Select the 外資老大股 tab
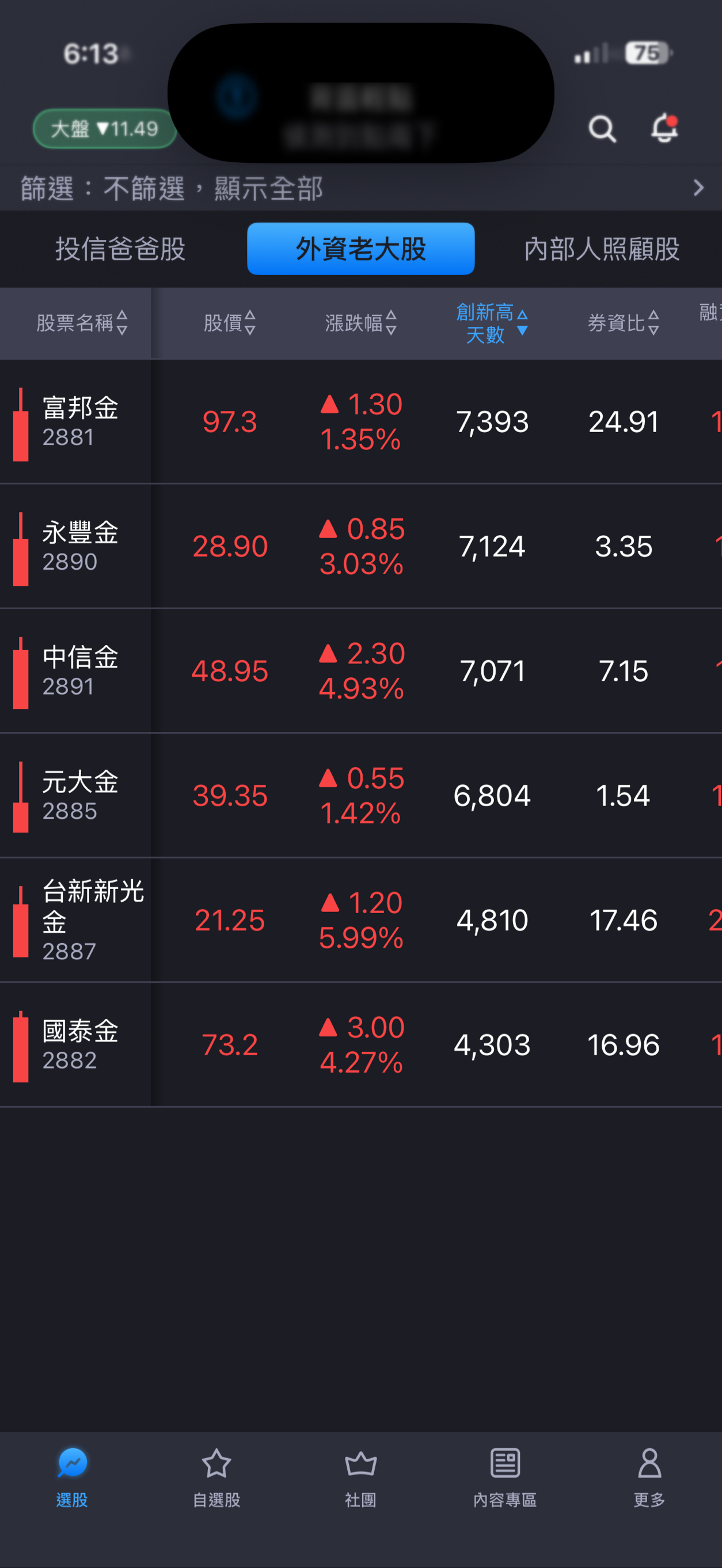Image resolution: width=722 pixels, height=1568 pixels. pos(360,249)
